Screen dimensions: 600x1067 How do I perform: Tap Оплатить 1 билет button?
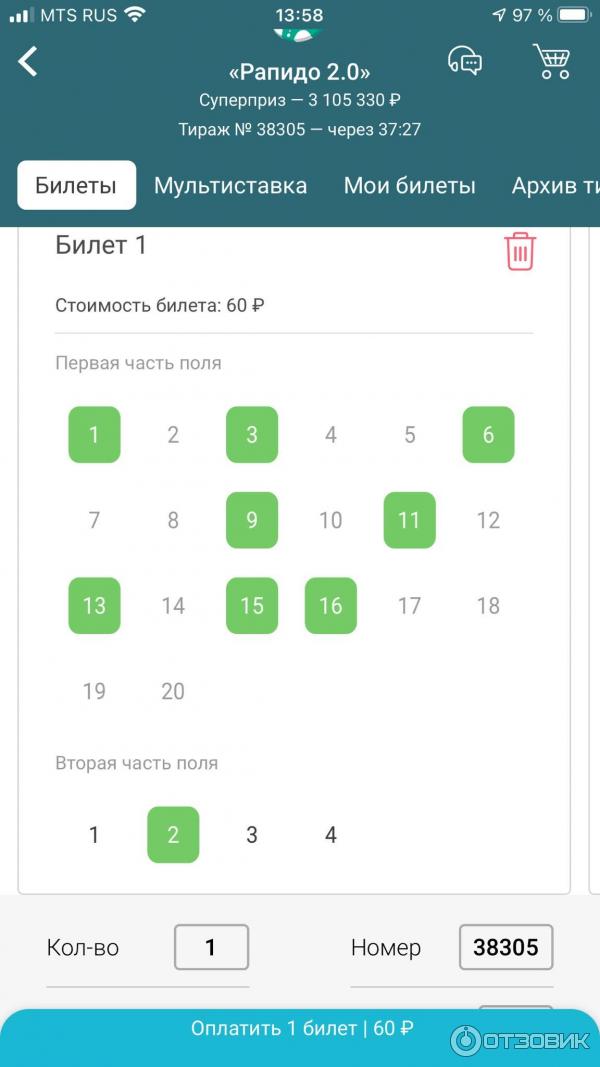coord(300,1028)
